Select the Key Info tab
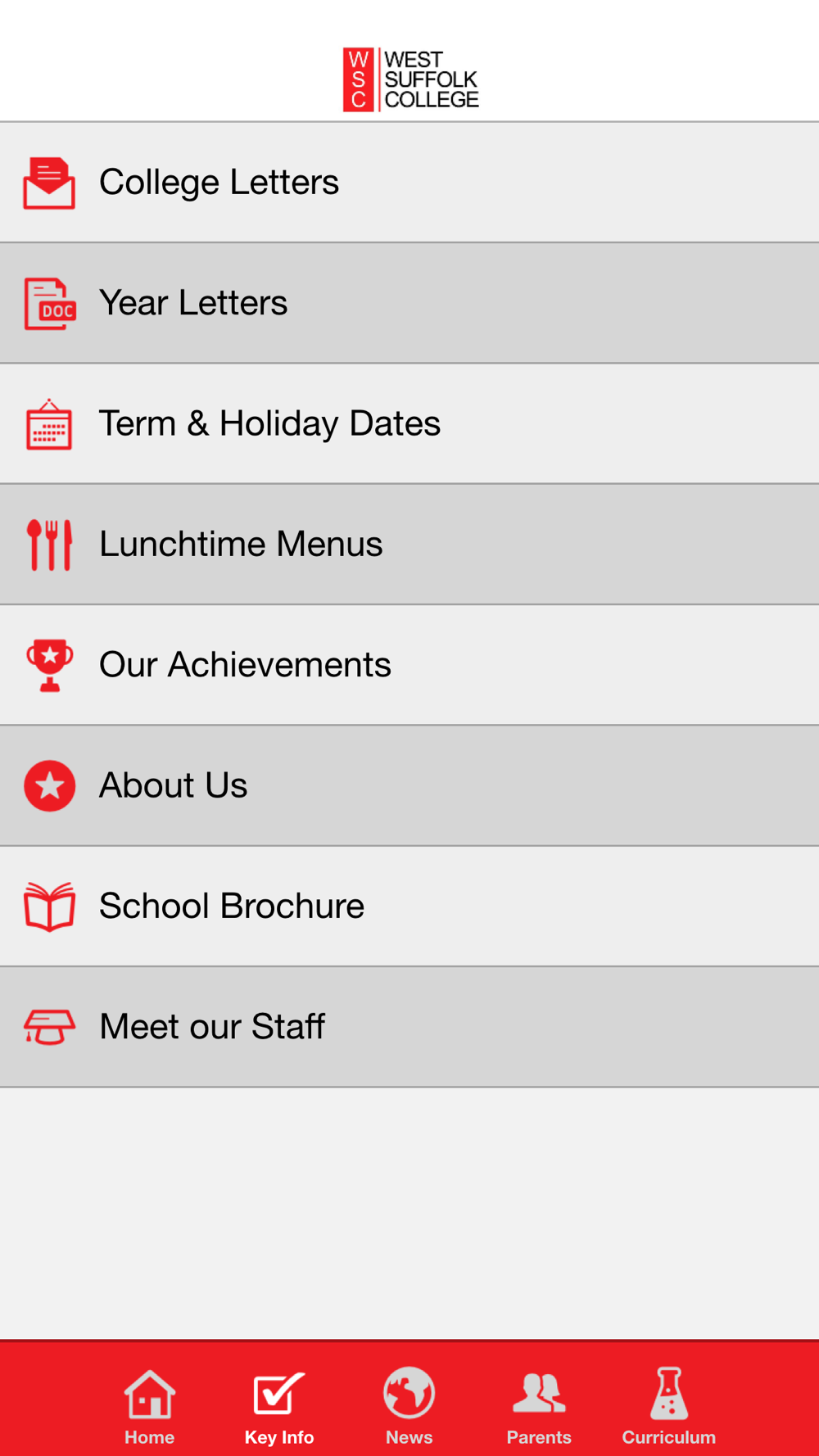 [x=279, y=1405]
